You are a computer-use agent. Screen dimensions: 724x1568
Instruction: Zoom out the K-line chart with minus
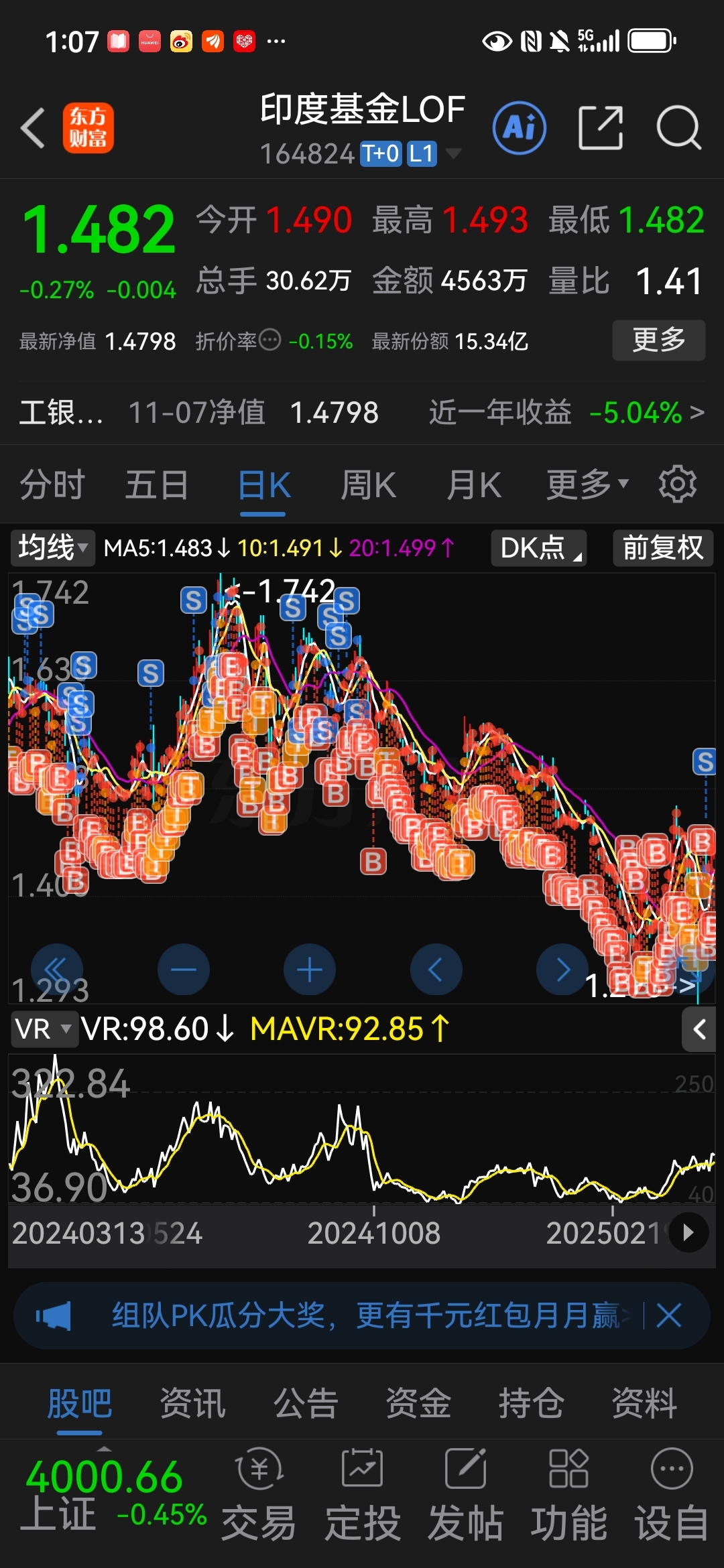[x=183, y=969]
